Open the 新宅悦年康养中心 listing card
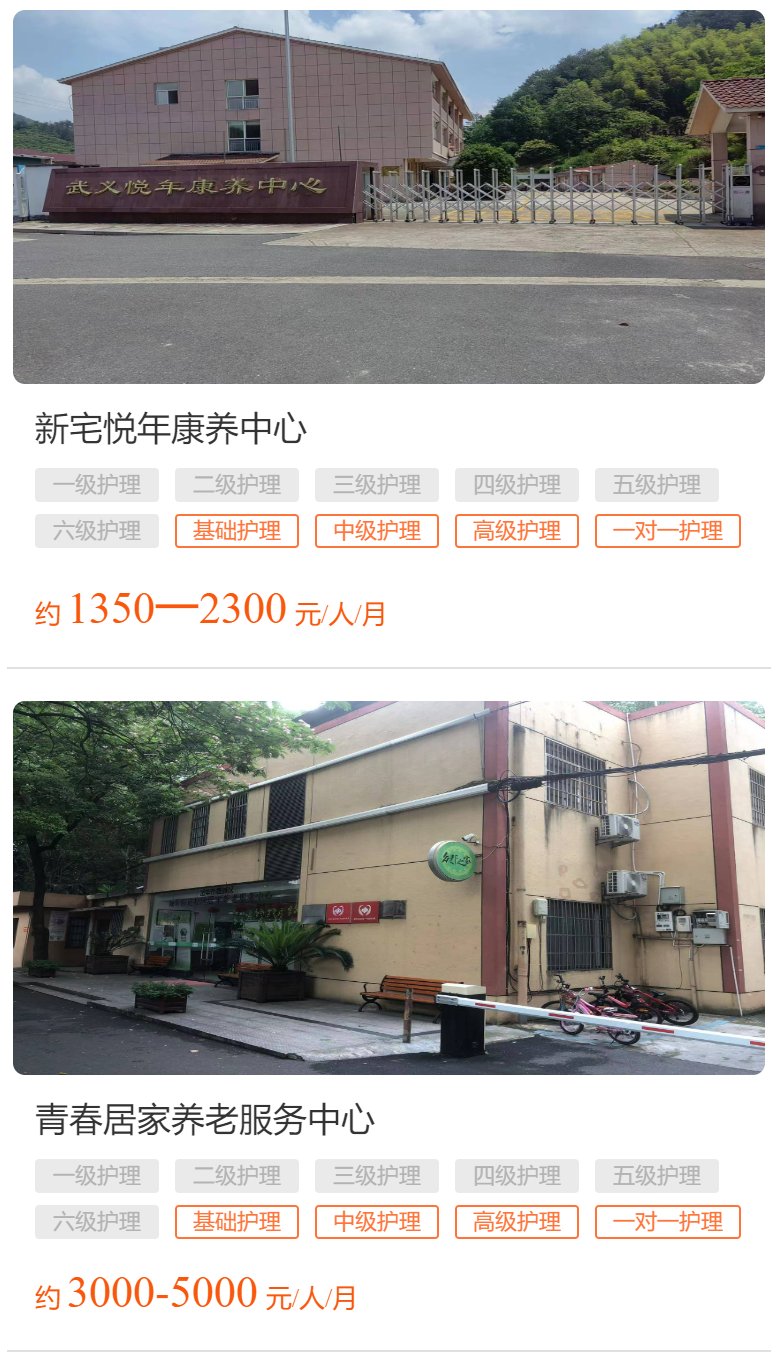This screenshot has height=1360, width=780. (x=170, y=429)
